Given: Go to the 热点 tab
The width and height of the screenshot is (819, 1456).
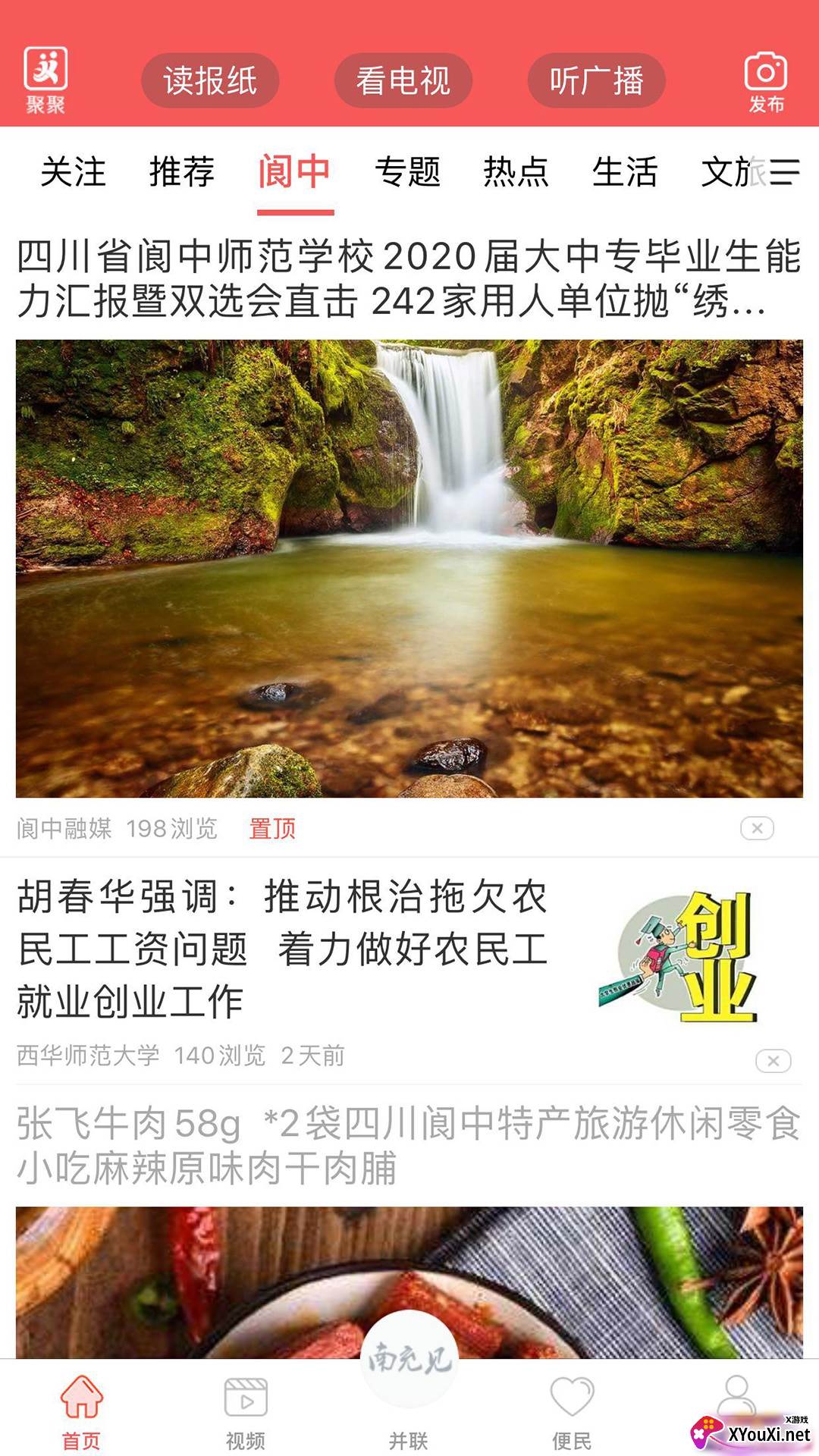Looking at the screenshot, I should pyautogui.click(x=516, y=171).
